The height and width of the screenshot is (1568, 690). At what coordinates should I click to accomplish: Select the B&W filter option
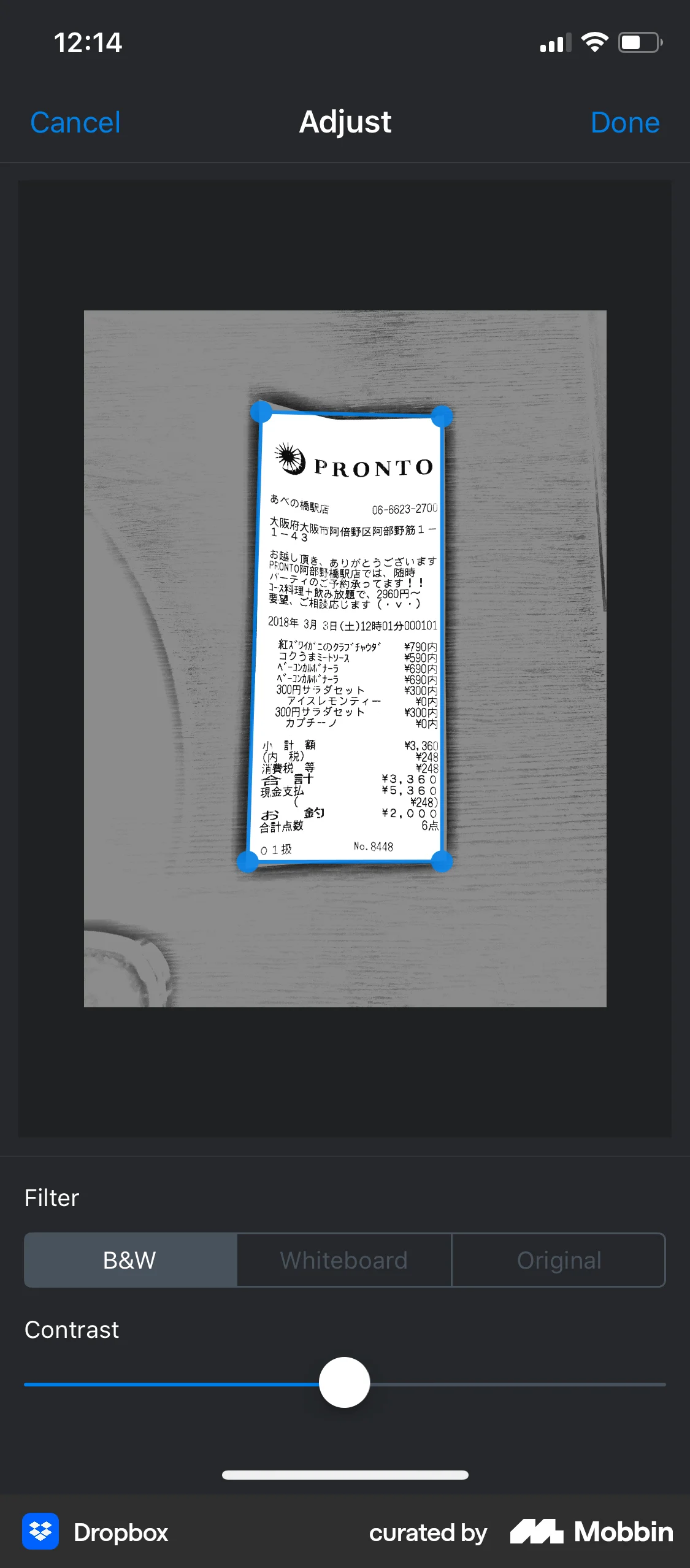tap(130, 1260)
